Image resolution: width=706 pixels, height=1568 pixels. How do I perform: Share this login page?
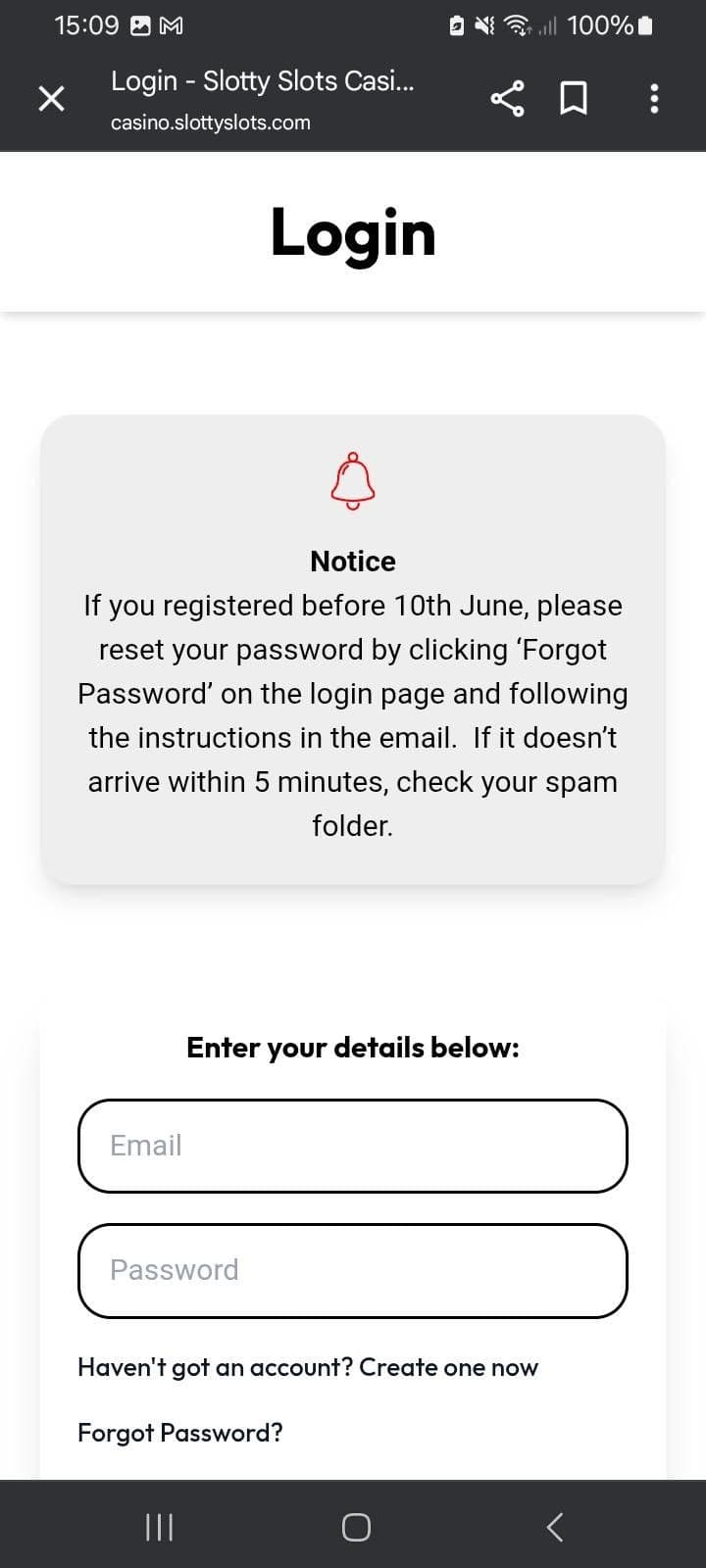(x=506, y=98)
